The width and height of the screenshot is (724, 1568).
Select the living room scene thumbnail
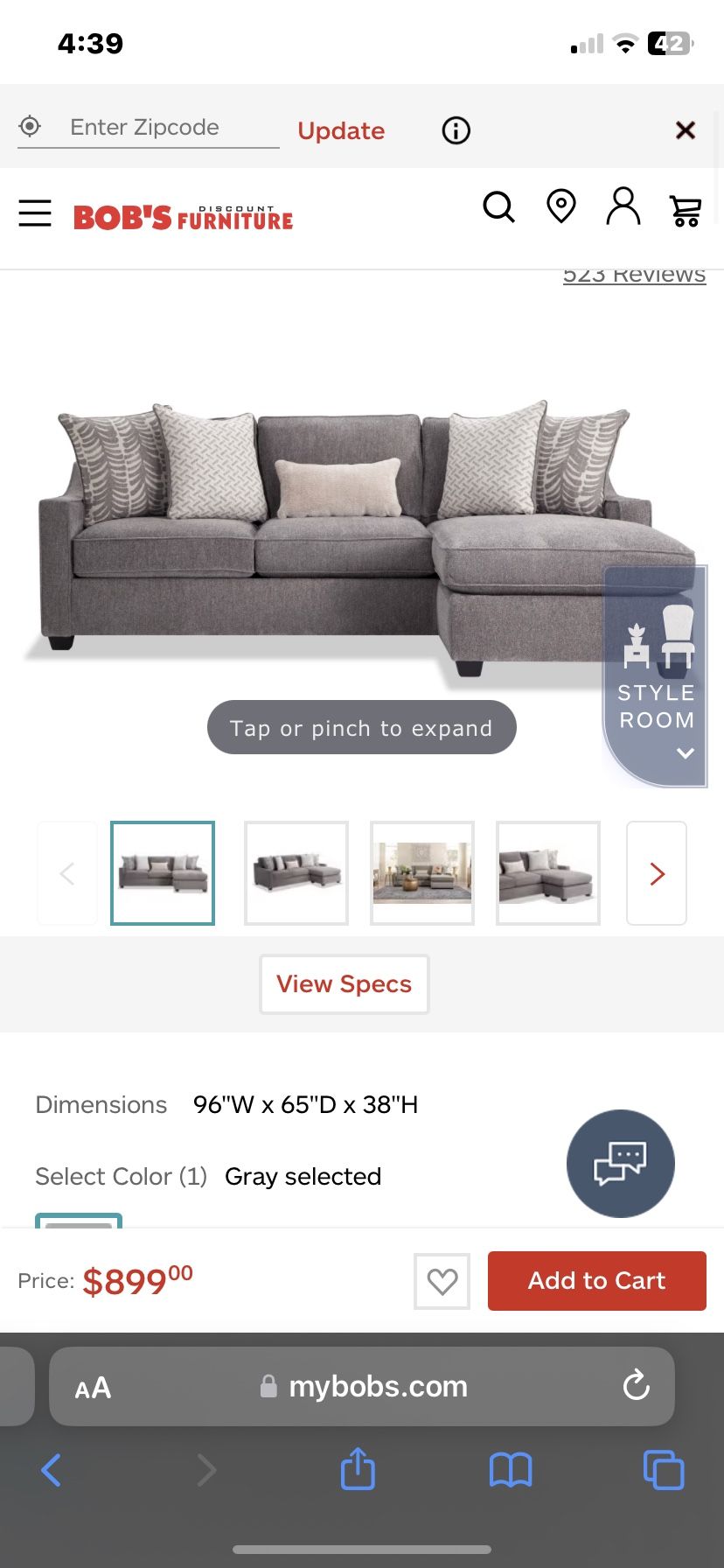pos(422,873)
